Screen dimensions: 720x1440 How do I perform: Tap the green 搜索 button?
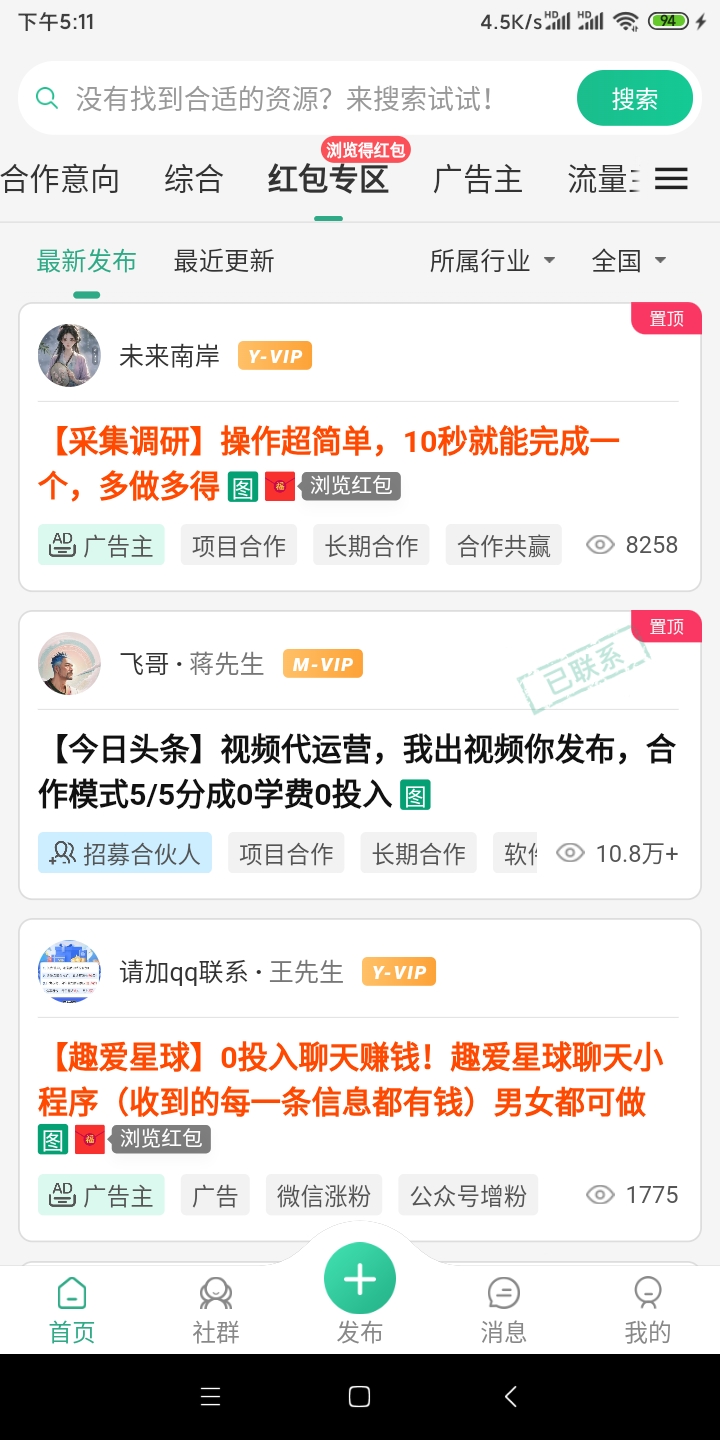[634, 99]
